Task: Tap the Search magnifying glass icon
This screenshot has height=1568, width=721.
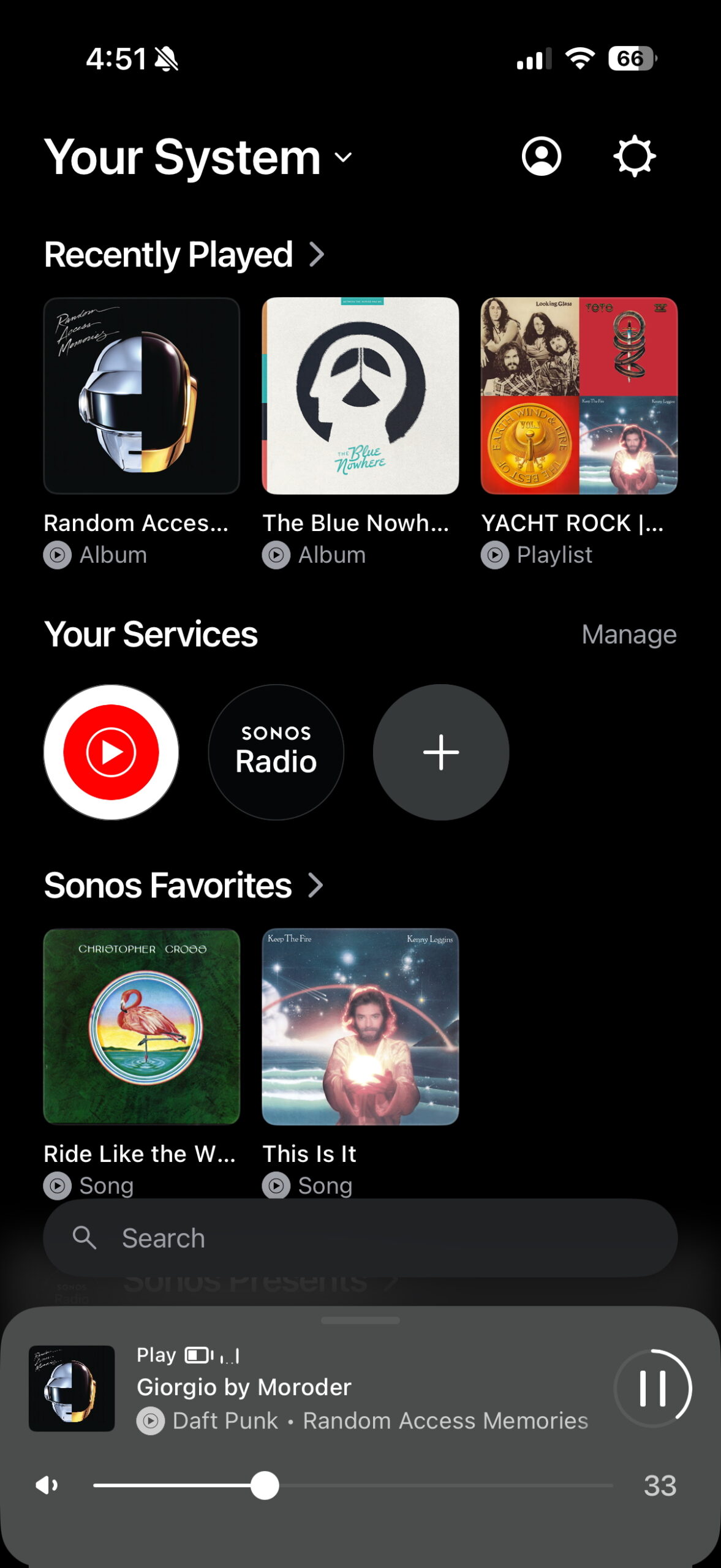Action: tap(85, 1237)
